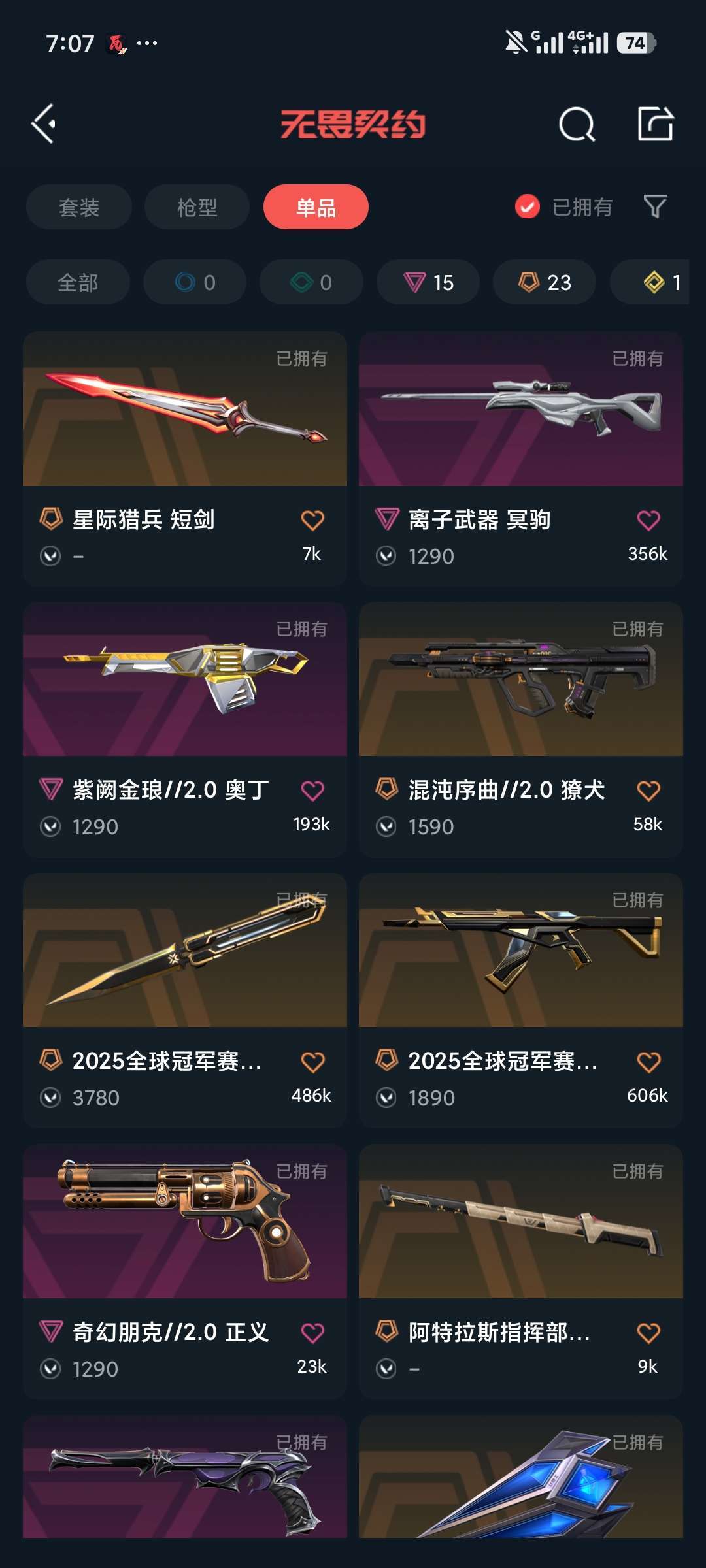The height and width of the screenshot is (1568, 706).
Task: Share this collection via the share icon
Action: click(655, 123)
